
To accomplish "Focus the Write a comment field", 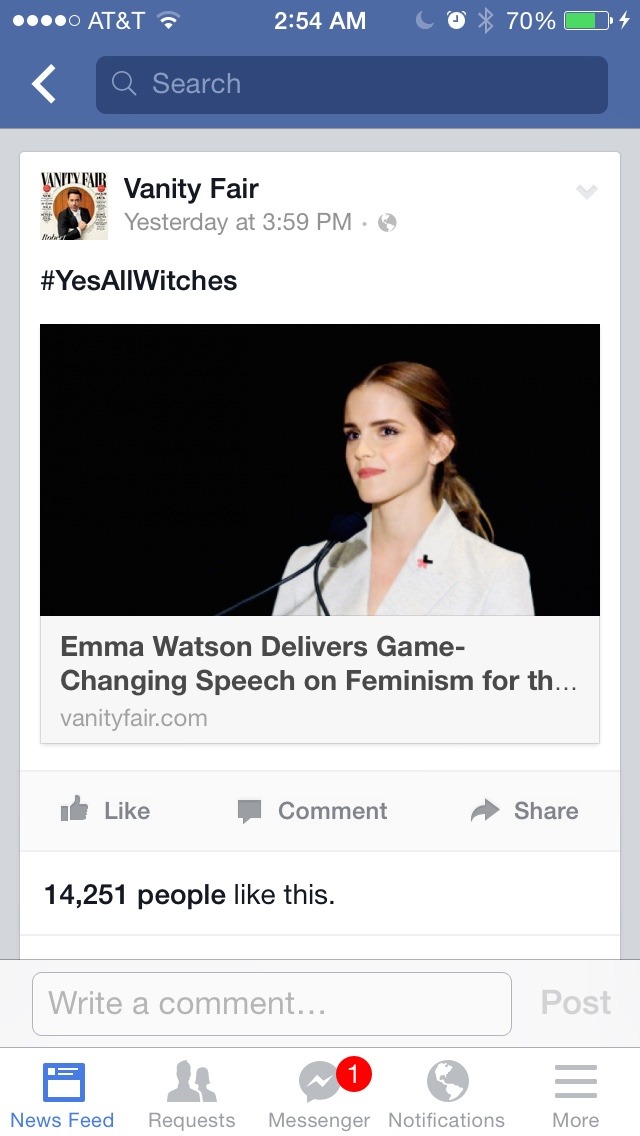I will coord(271,1003).
